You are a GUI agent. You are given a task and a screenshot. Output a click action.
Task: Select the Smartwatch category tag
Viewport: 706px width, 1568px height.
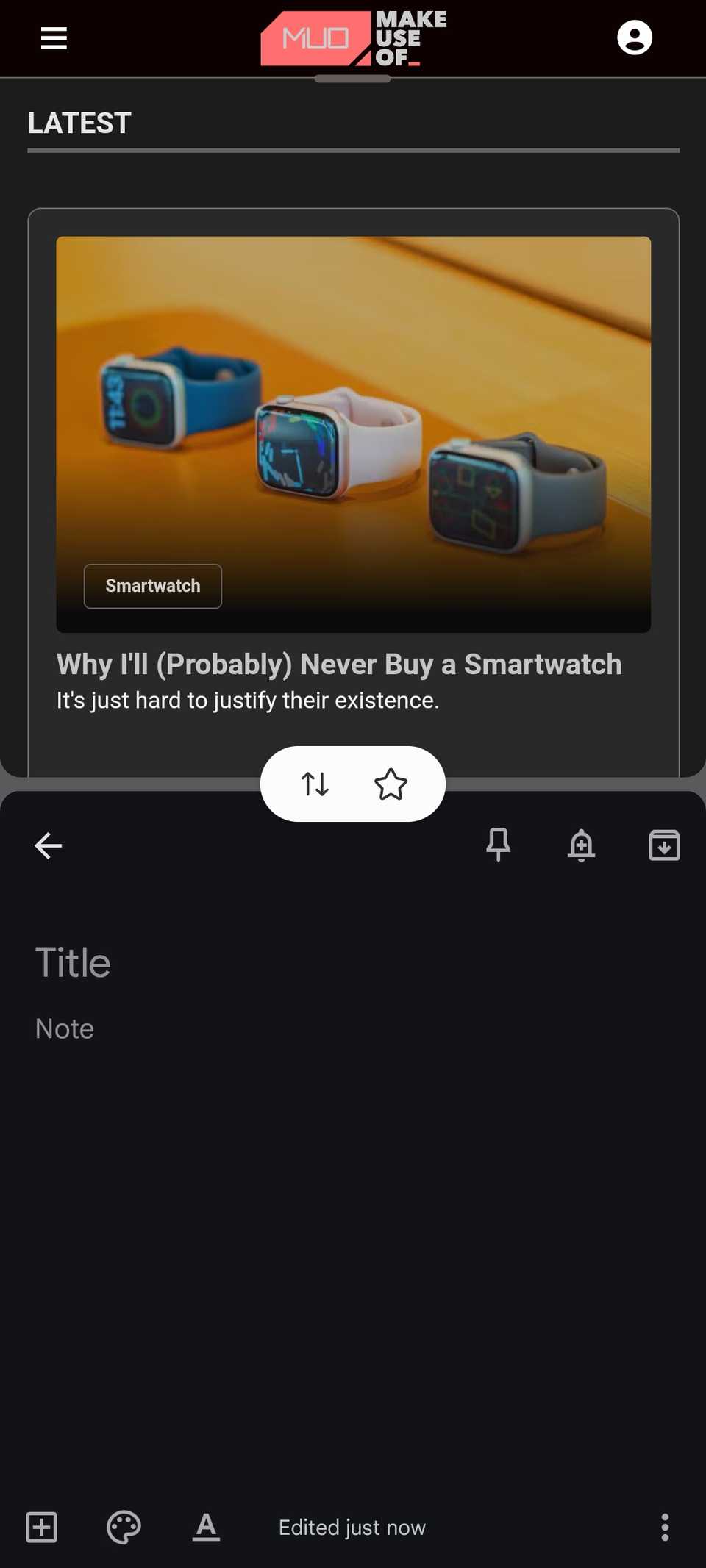coord(153,586)
